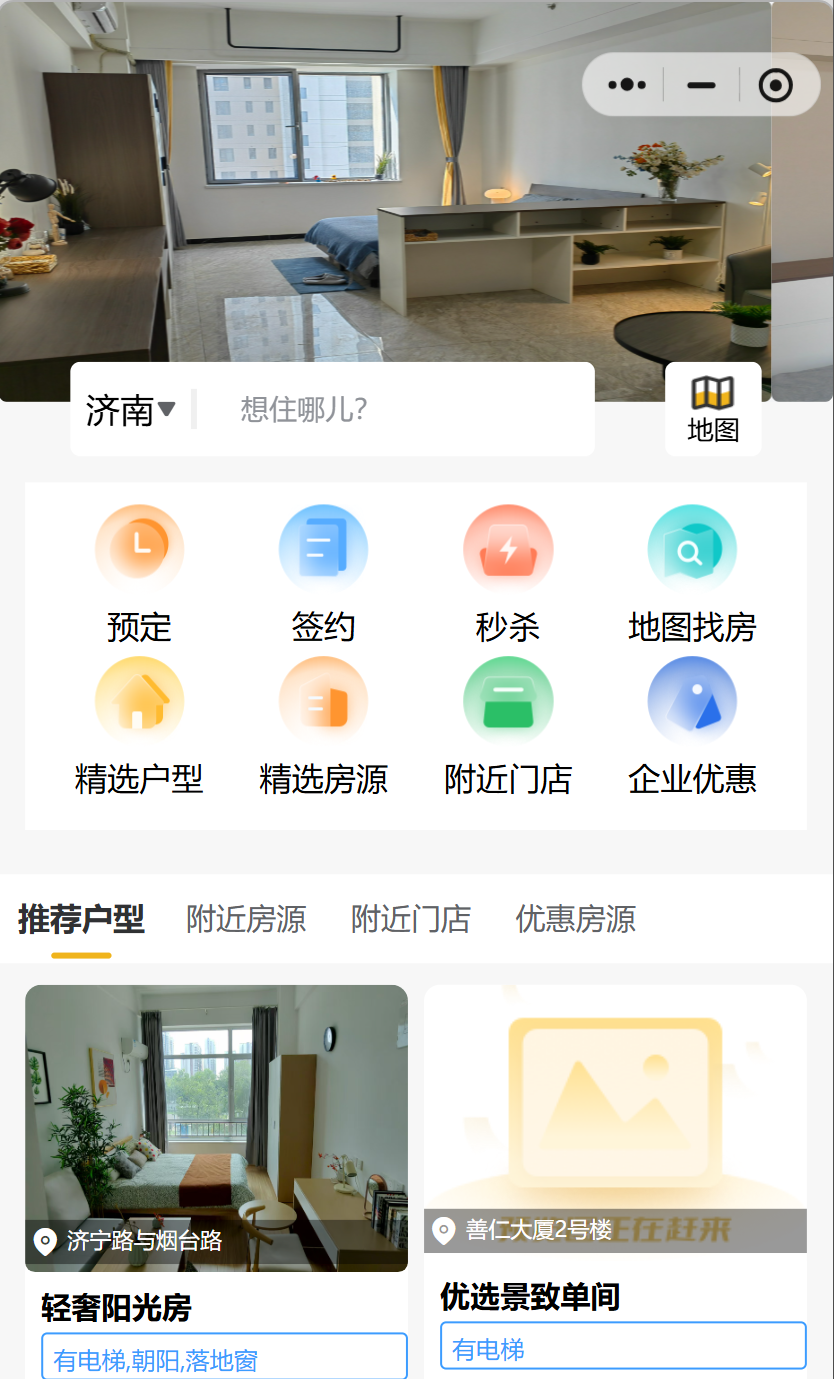
Task: Select the 推荐户型 tab
Action: coord(81,918)
